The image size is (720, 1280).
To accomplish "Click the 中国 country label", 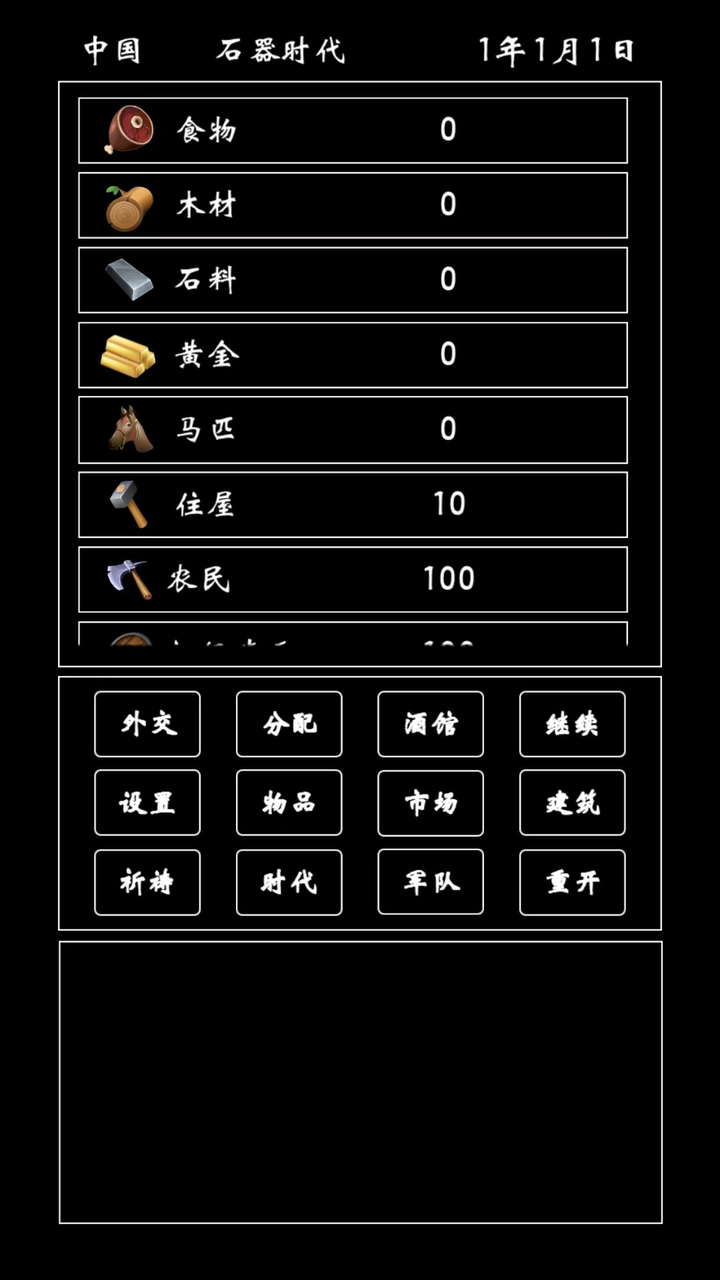I will click(113, 50).
